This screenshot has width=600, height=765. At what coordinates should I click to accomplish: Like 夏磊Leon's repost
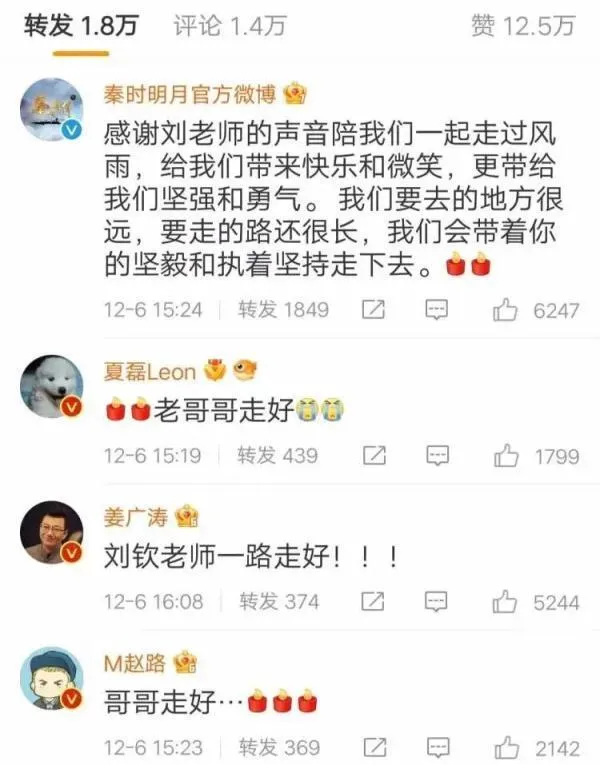pos(506,456)
